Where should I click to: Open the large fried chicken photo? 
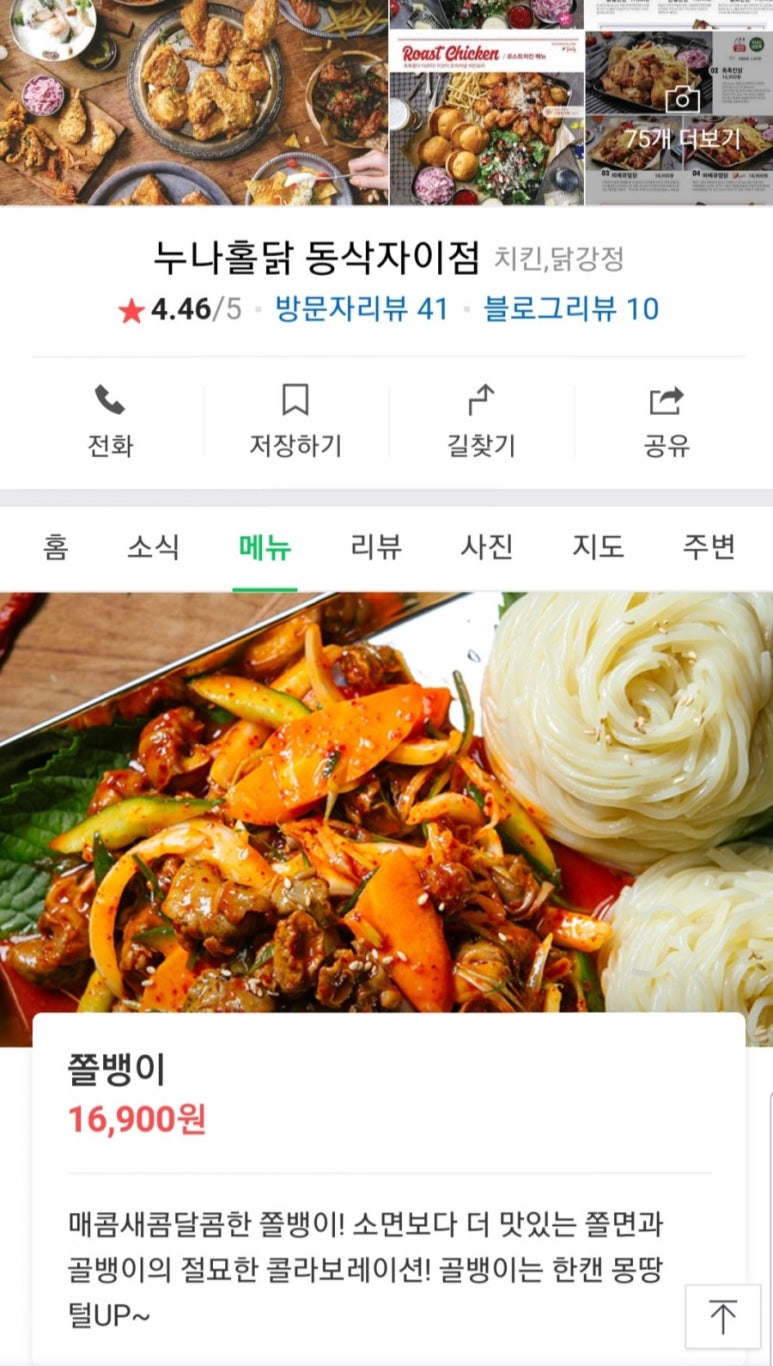pyautogui.click(x=193, y=100)
